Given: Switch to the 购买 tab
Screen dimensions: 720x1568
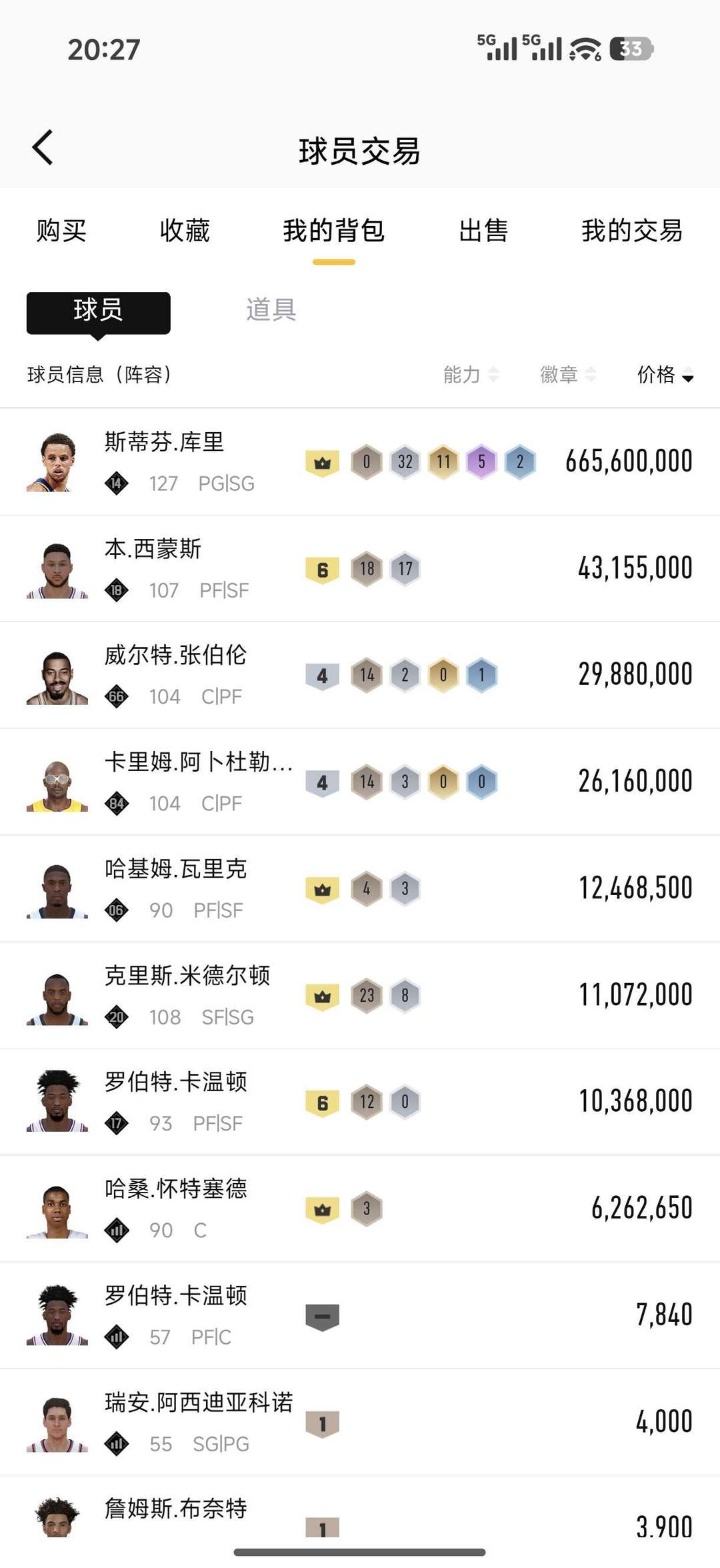Looking at the screenshot, I should (61, 231).
